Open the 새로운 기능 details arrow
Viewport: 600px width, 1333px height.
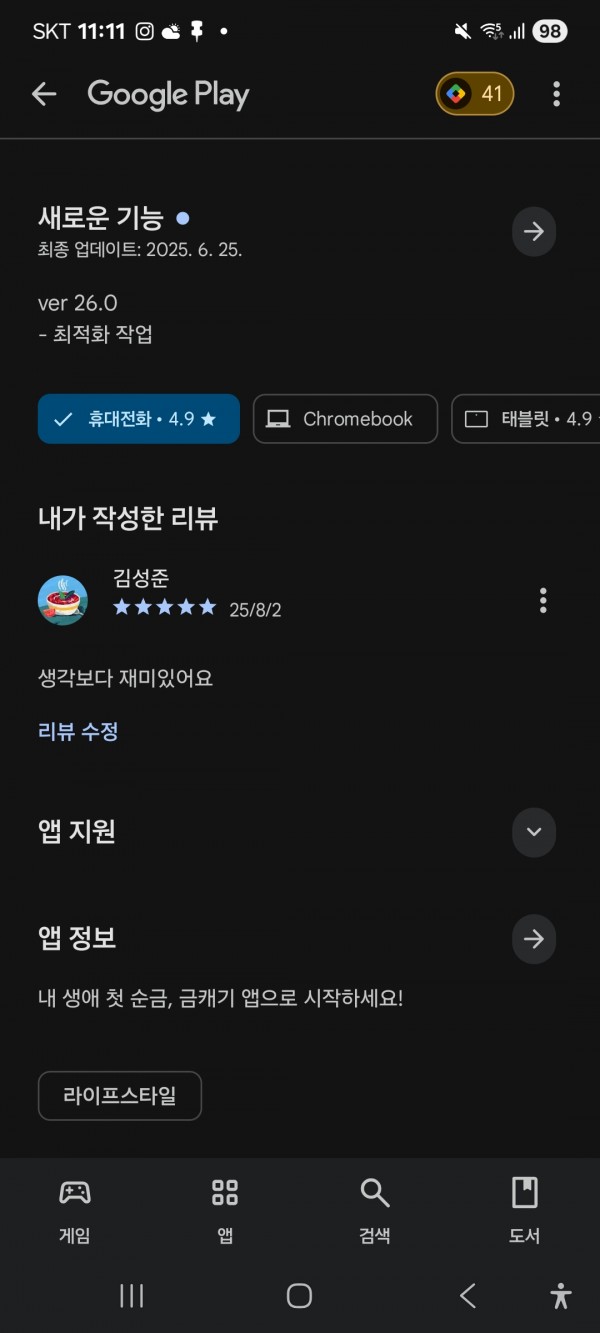point(534,232)
